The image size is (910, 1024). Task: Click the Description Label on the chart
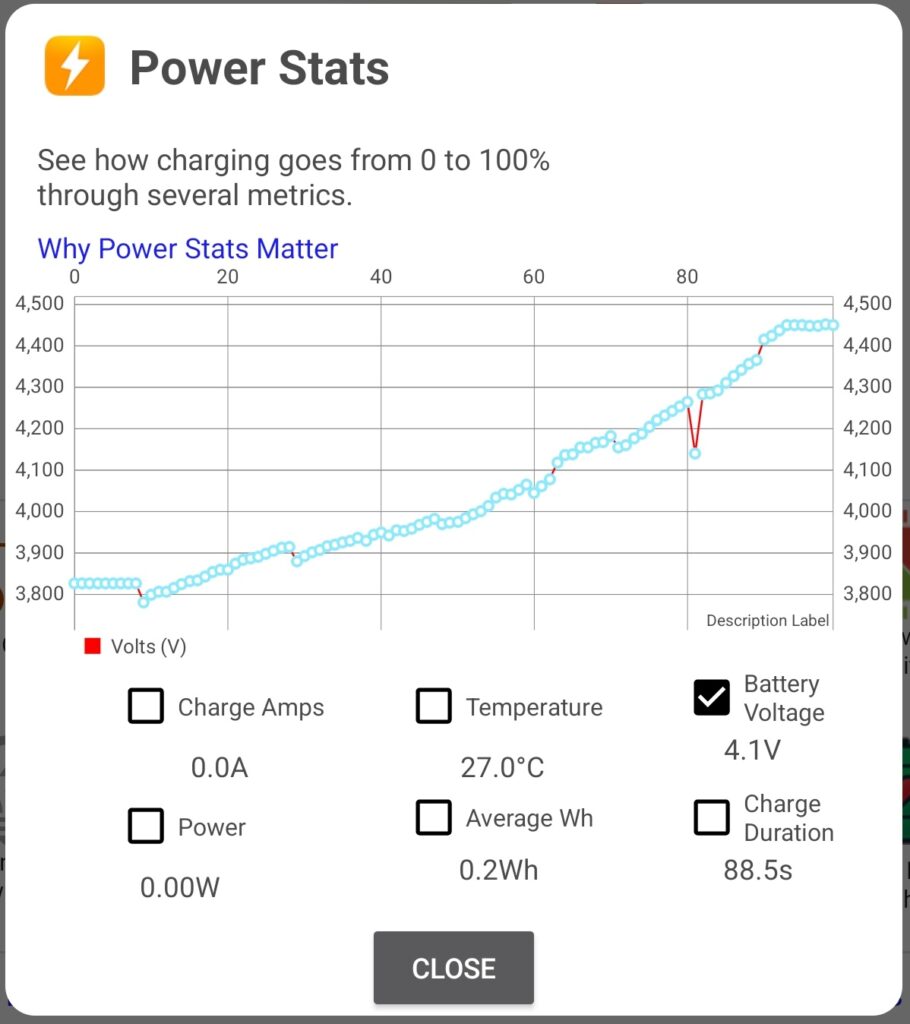(x=767, y=620)
